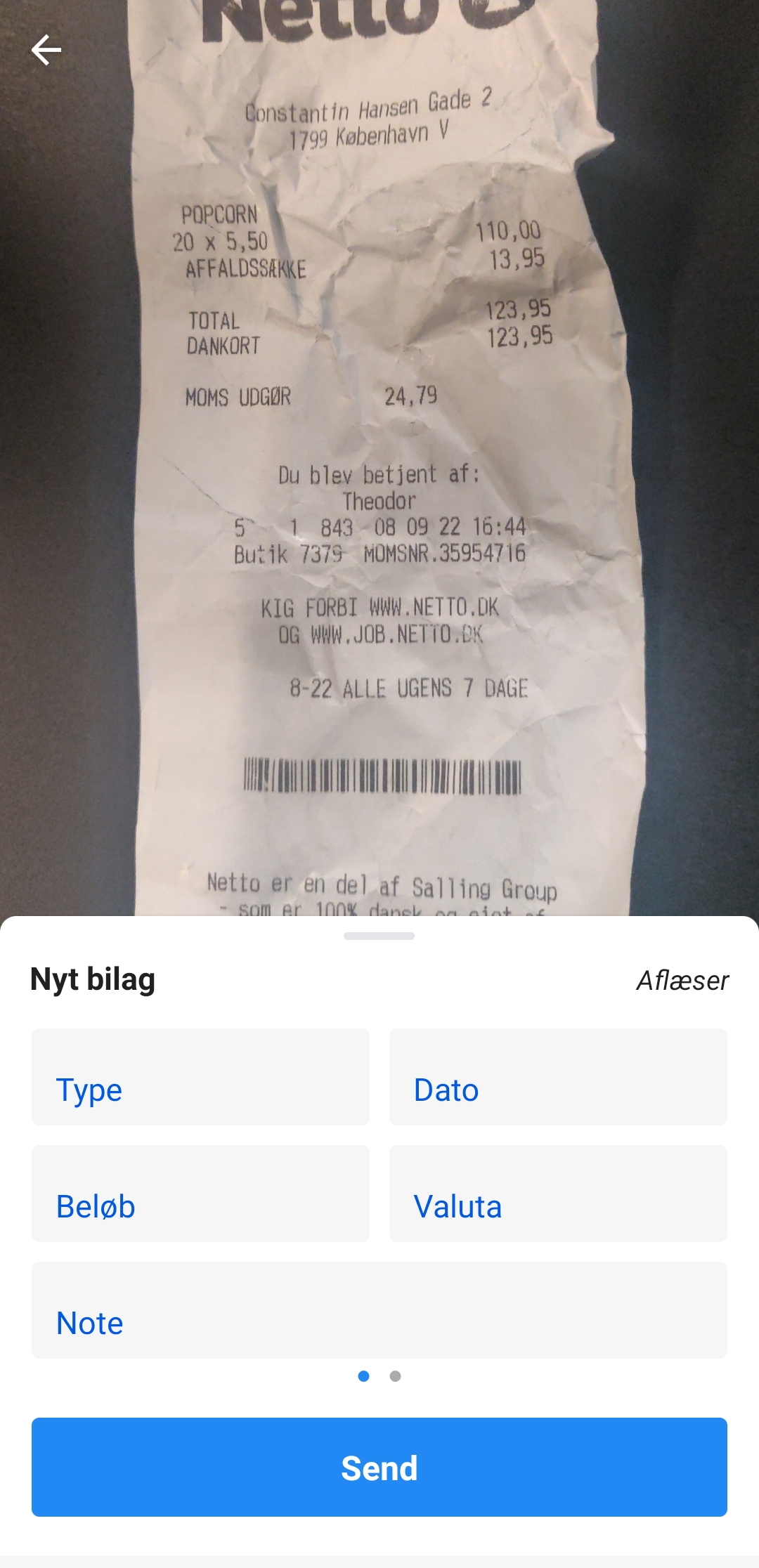Select the second page indicator dot

pyautogui.click(x=394, y=1375)
